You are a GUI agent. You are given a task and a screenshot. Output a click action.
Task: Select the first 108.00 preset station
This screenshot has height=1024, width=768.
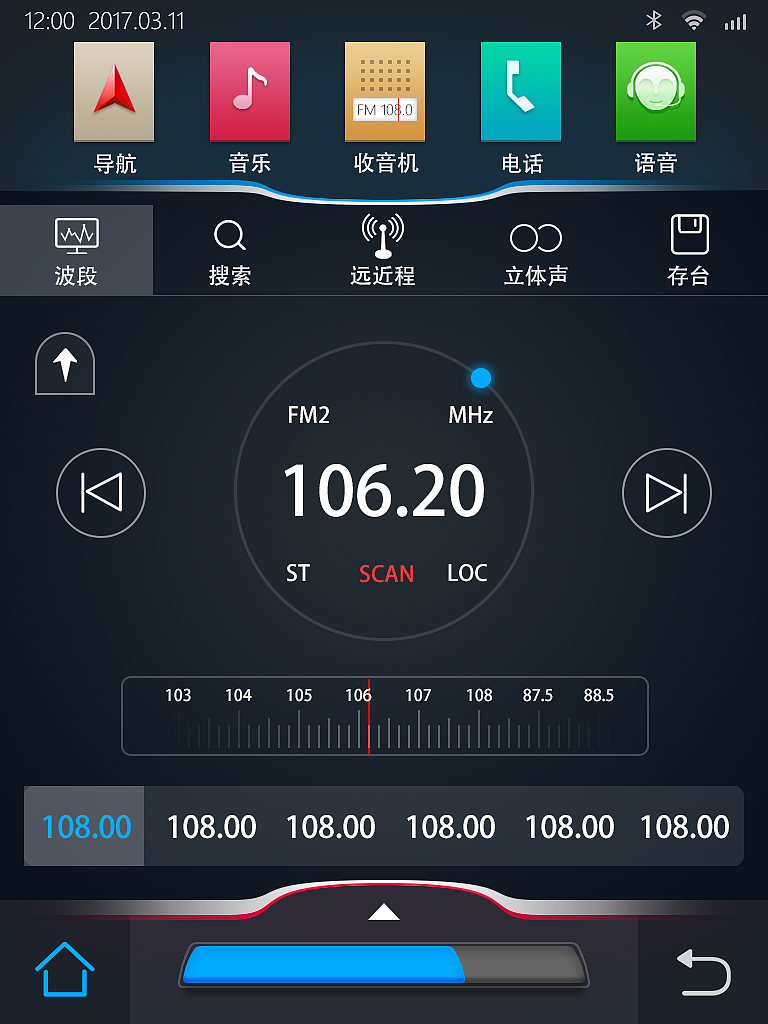pos(84,826)
